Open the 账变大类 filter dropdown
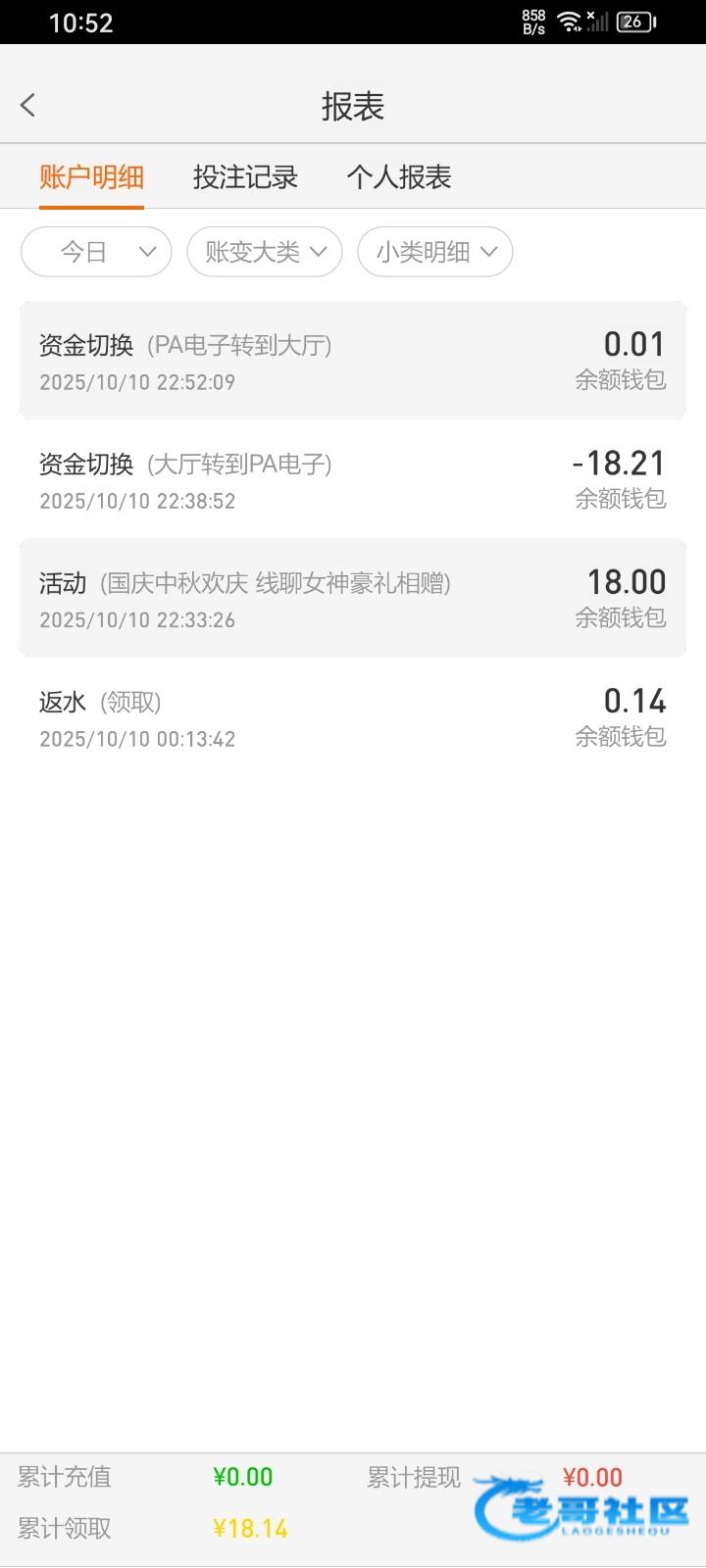This screenshot has height=1568, width=706. tap(265, 252)
